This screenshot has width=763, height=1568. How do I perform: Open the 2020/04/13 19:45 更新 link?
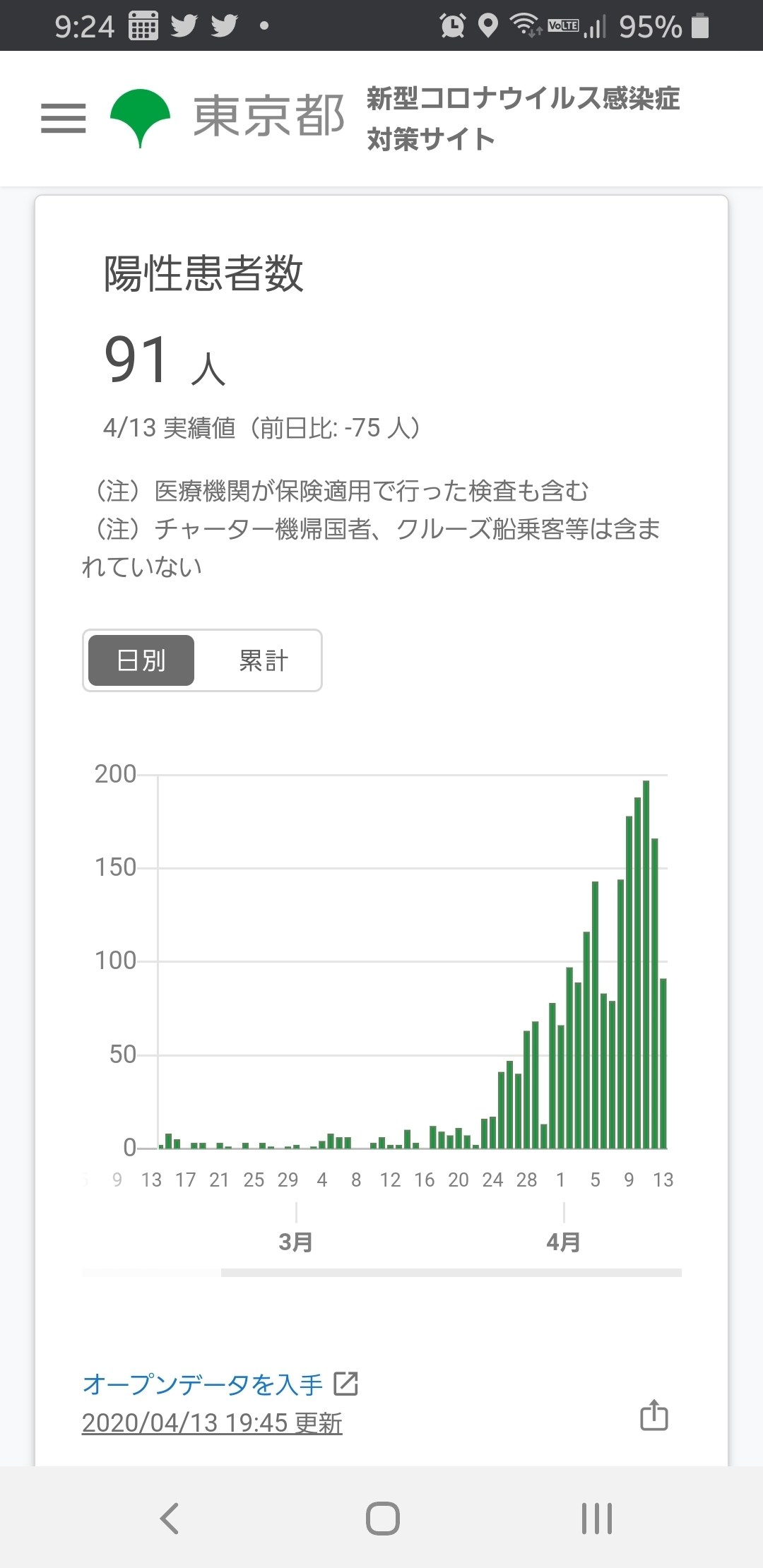212,1423
